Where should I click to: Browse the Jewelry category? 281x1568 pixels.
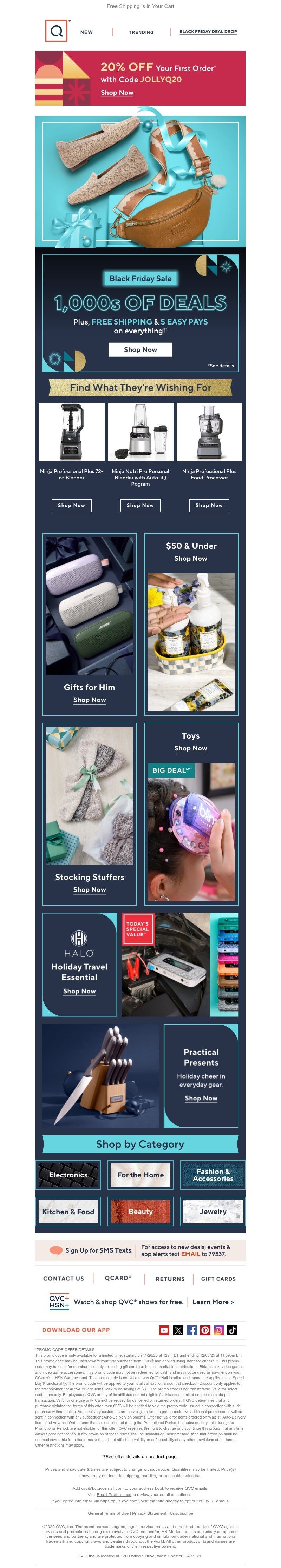[213, 1212]
